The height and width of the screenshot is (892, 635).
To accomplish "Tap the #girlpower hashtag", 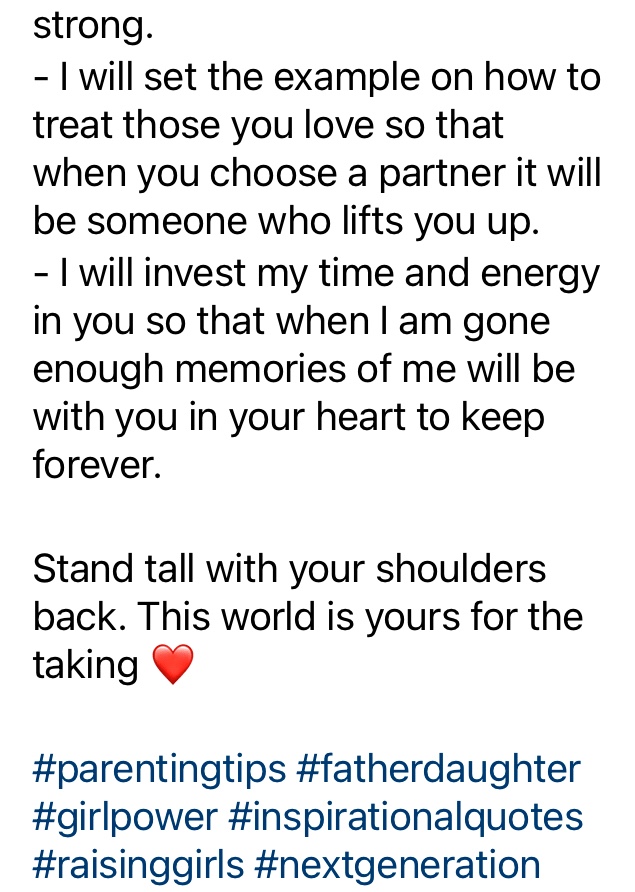I will (125, 817).
